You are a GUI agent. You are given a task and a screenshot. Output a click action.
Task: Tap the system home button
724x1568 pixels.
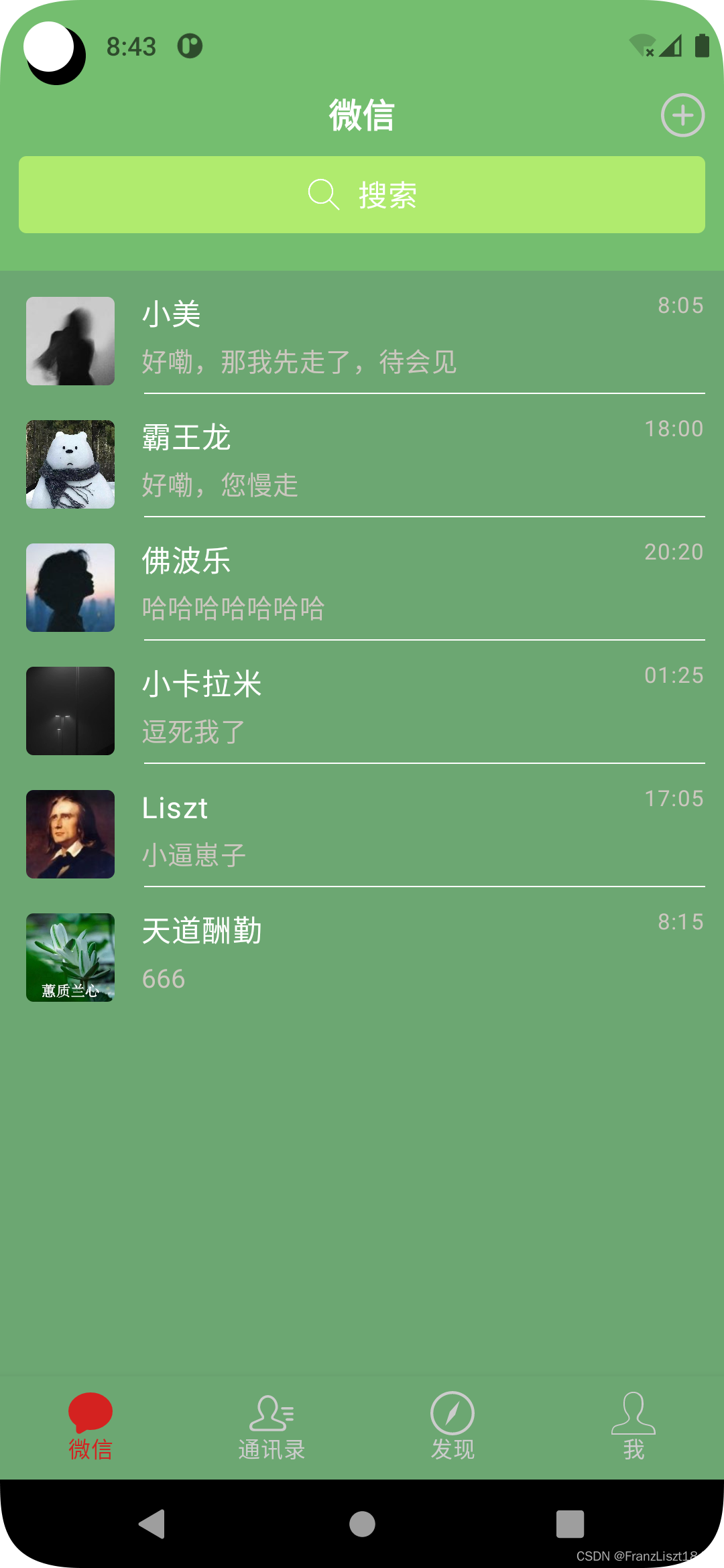tap(362, 1524)
